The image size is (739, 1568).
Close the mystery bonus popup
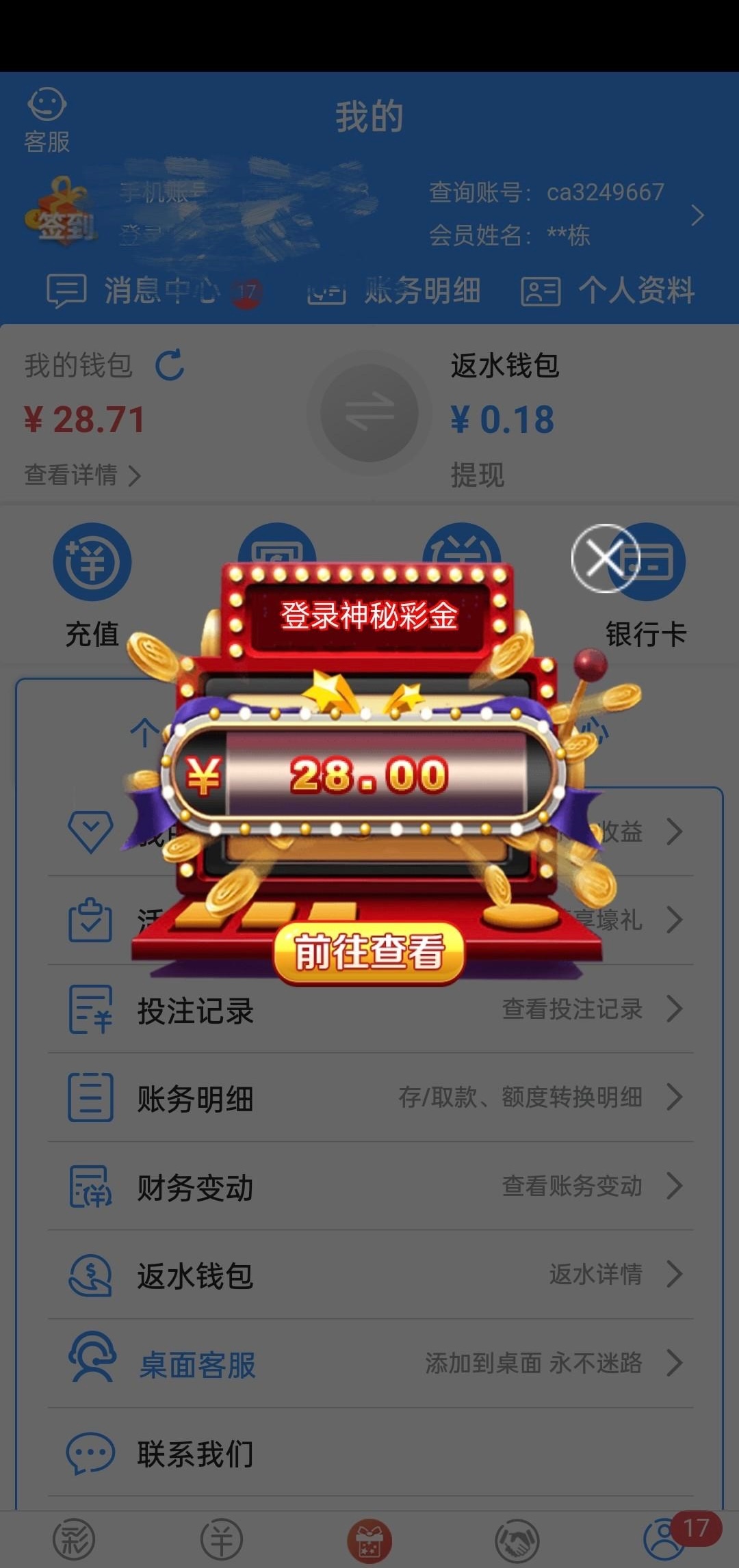(604, 558)
